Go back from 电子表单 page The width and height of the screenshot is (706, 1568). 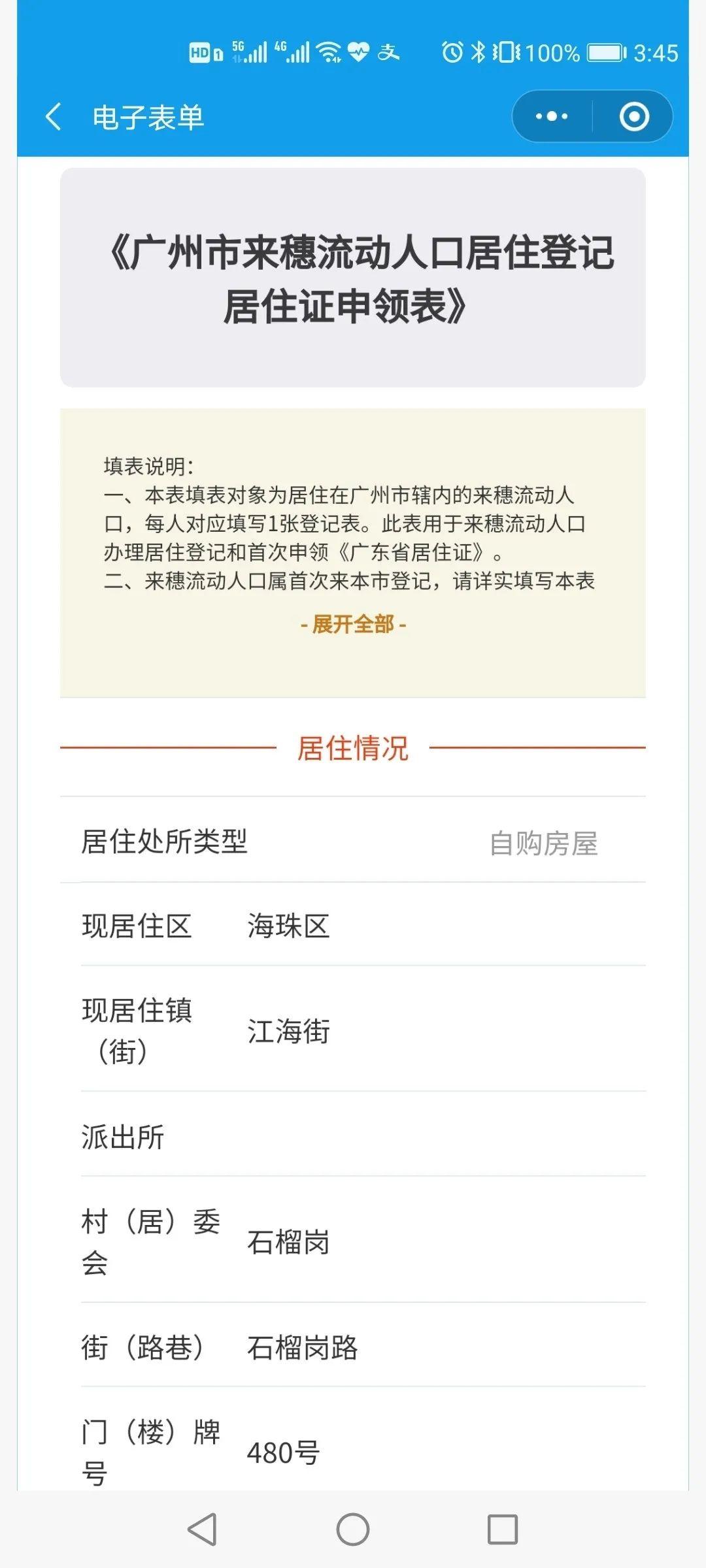pyautogui.click(x=54, y=117)
